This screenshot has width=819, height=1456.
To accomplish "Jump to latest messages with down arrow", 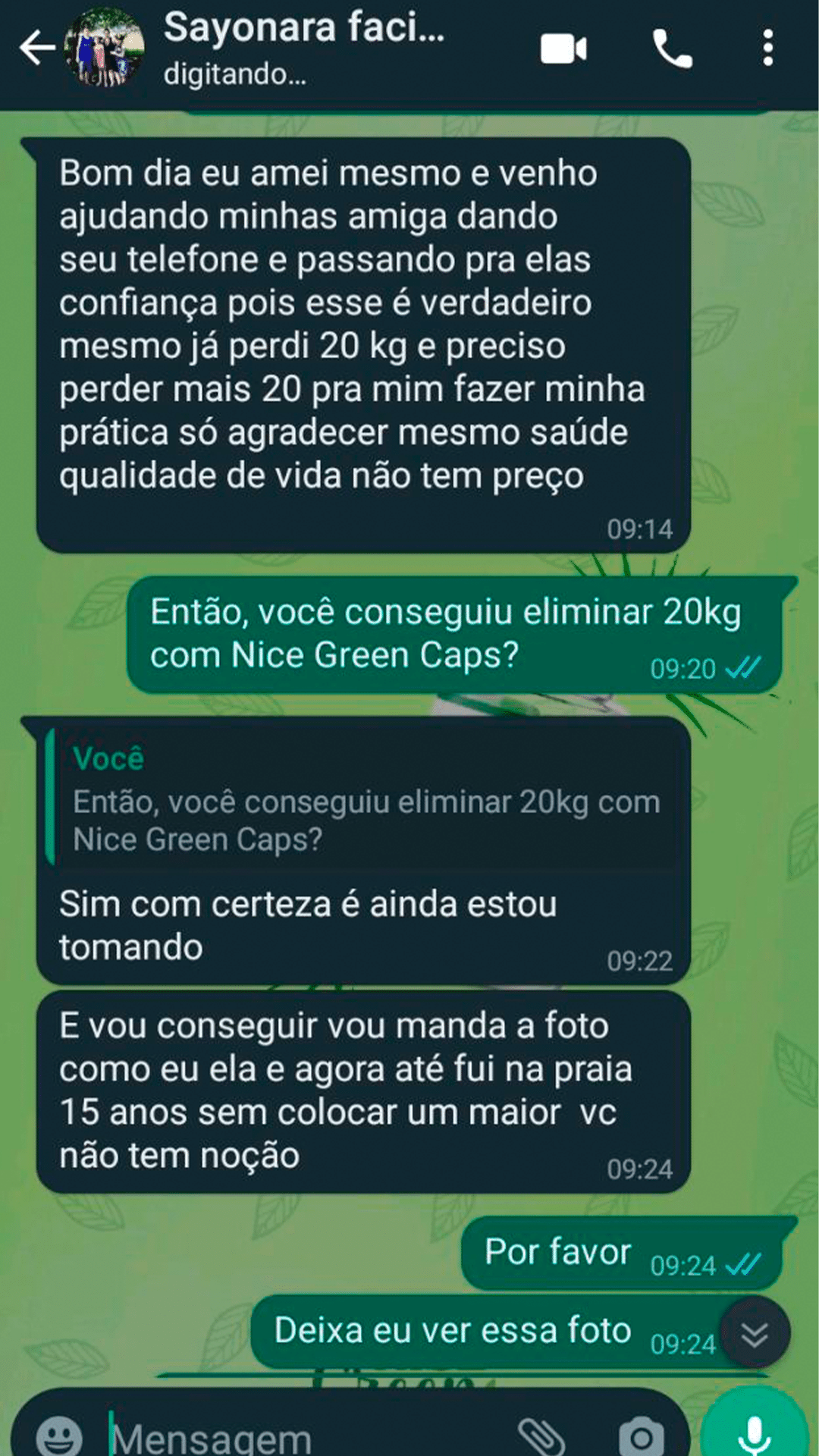I will tap(755, 1334).
